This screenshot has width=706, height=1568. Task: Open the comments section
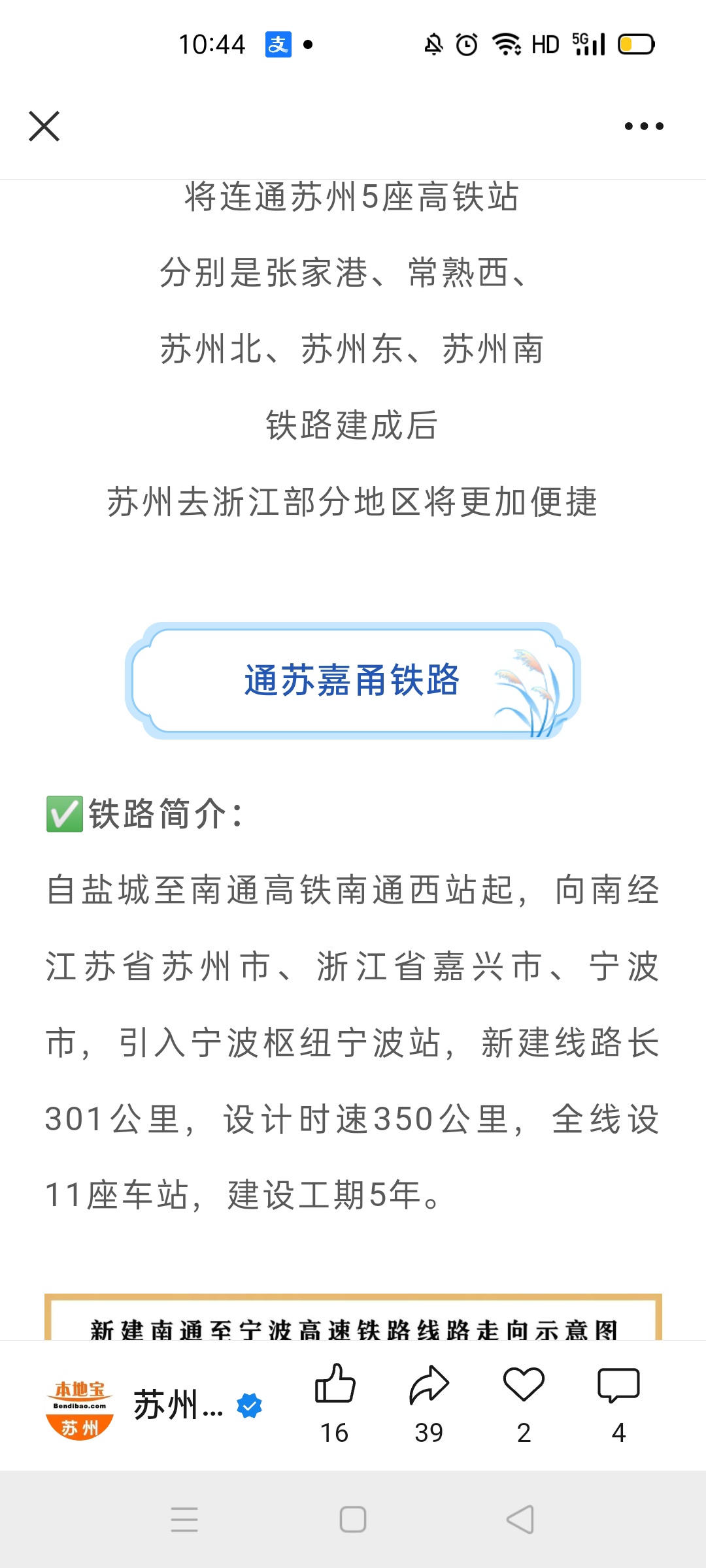pyautogui.click(x=618, y=1385)
